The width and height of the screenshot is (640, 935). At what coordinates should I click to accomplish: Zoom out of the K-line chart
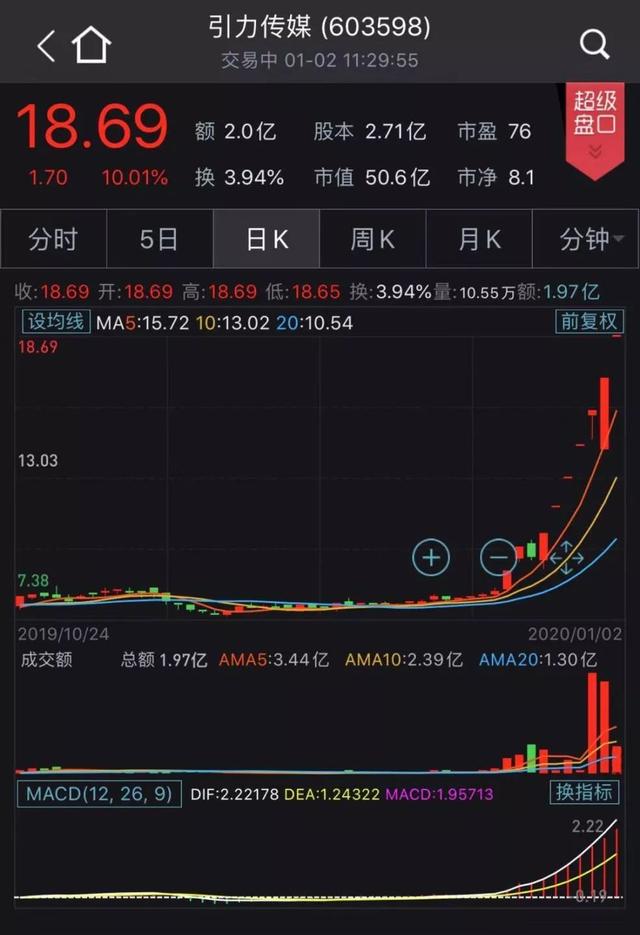click(498, 557)
